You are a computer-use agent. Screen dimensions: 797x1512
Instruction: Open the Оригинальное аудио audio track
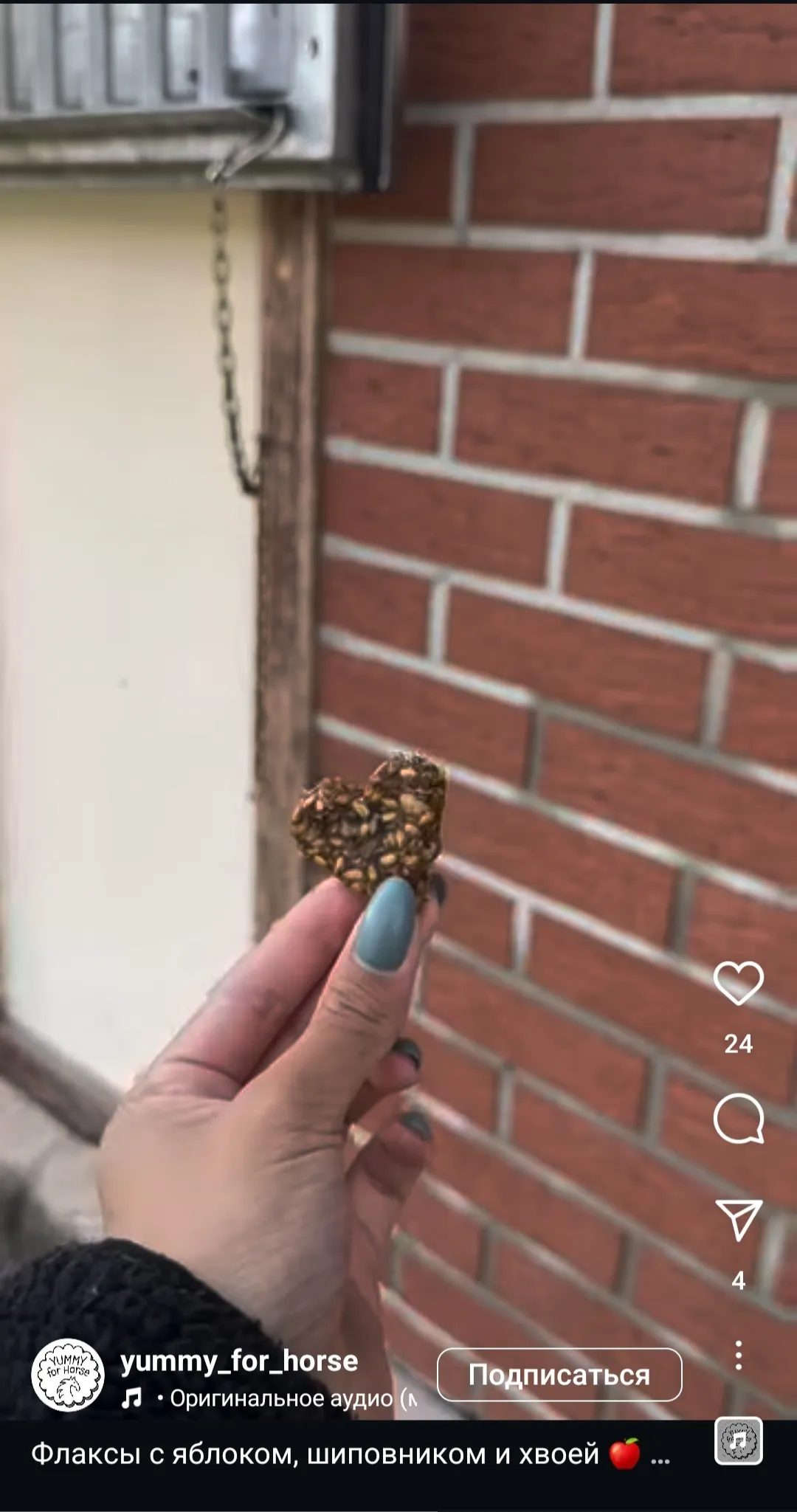(x=280, y=1398)
